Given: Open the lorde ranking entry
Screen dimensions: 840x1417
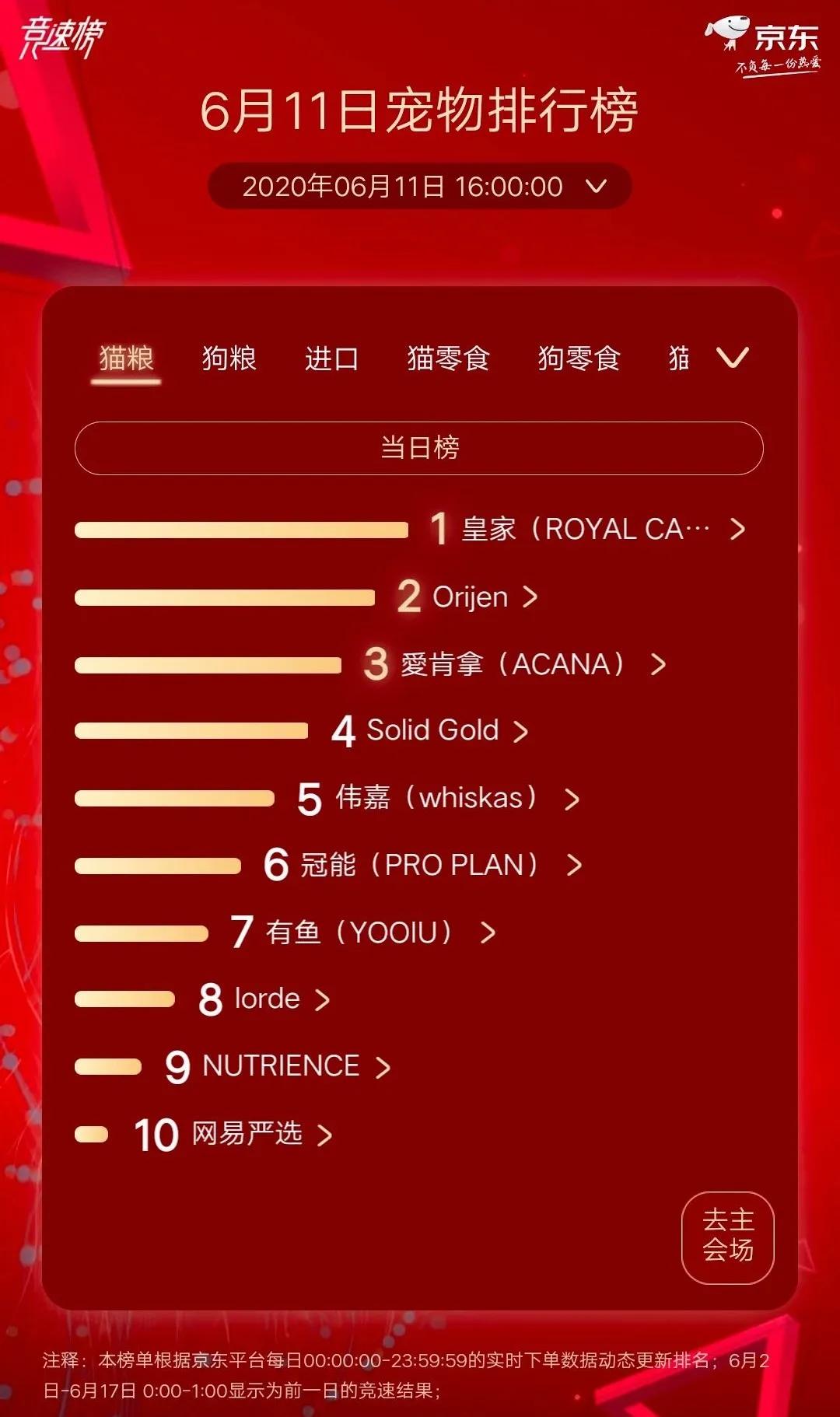Looking at the screenshot, I should [267, 999].
